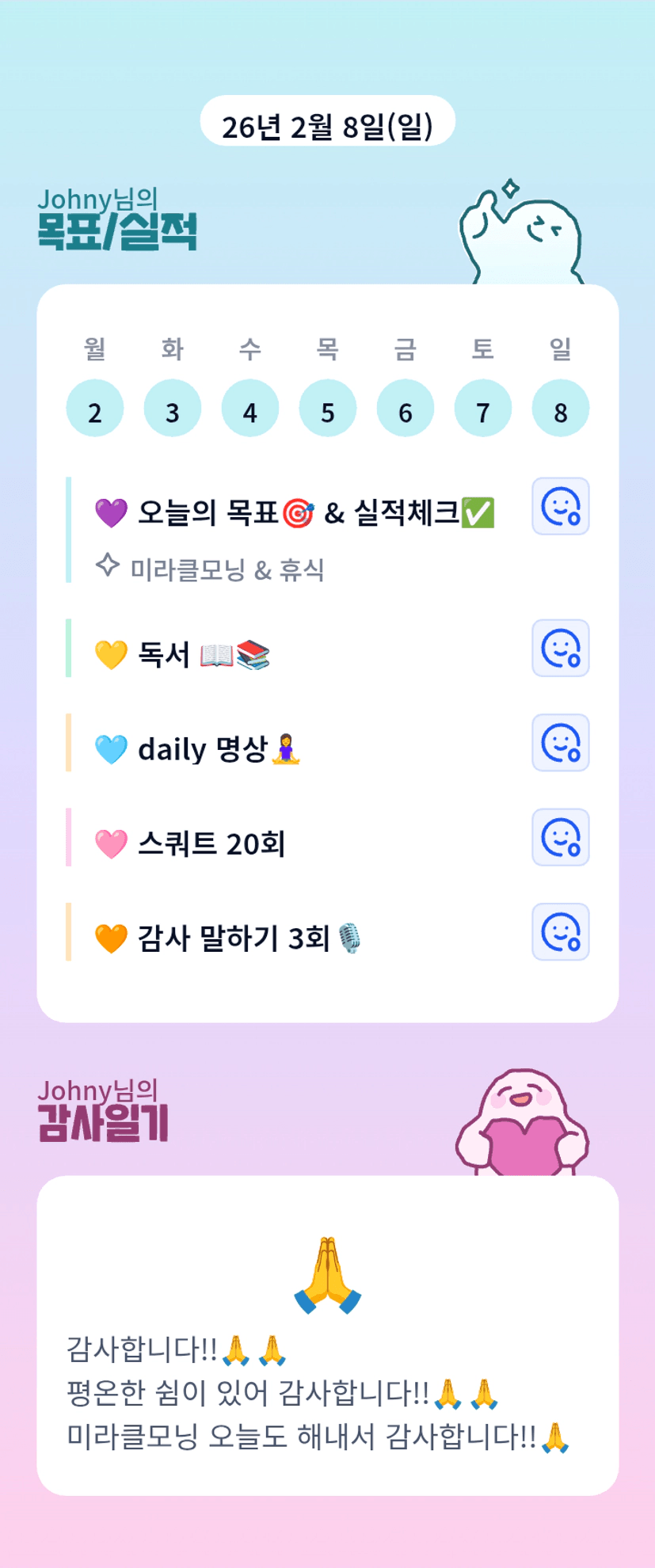
Task: Add a reaction to 스쿼트 20회
Action: tap(560, 837)
